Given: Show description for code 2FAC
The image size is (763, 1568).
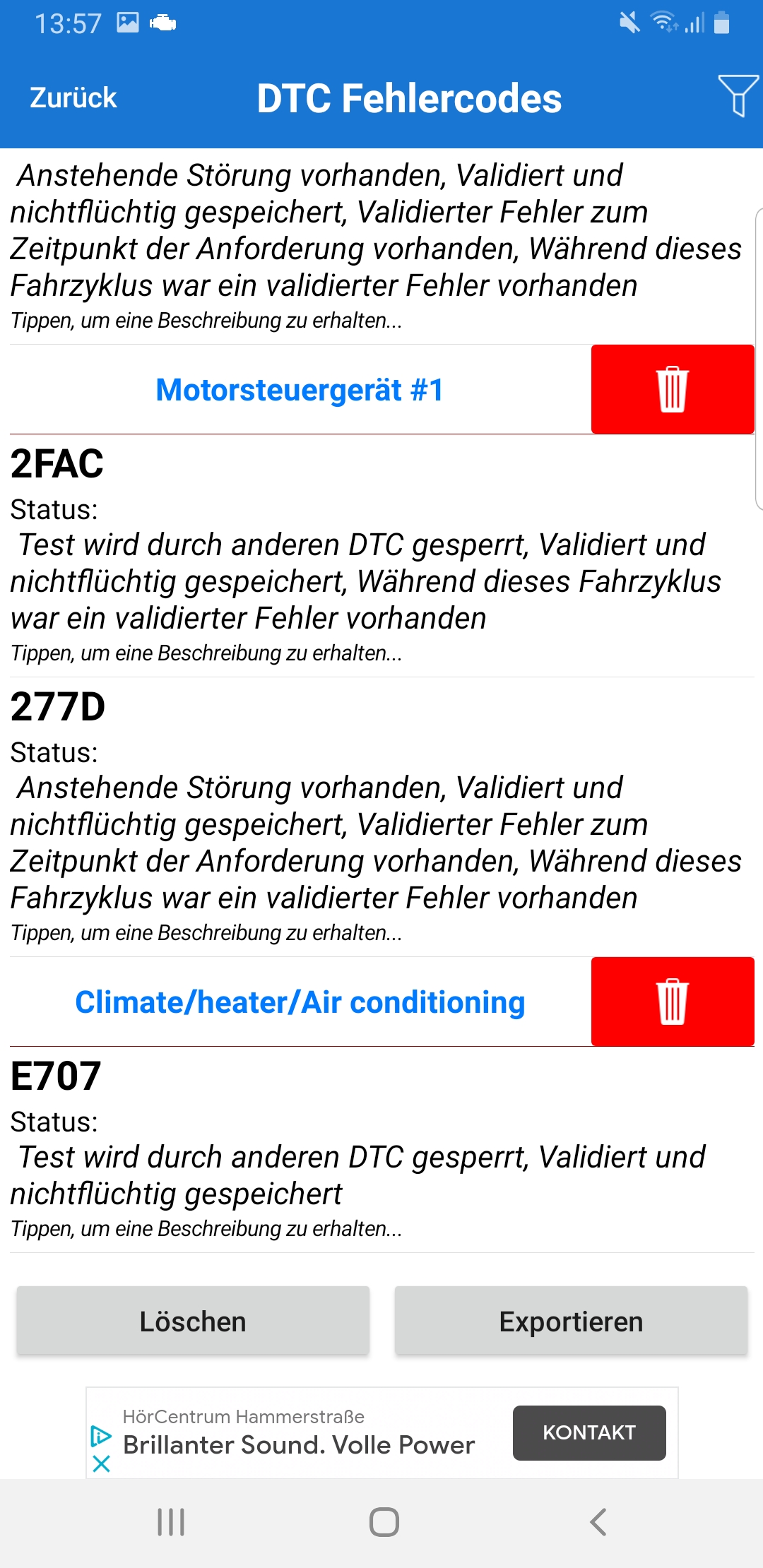Looking at the screenshot, I should pyautogui.click(x=206, y=653).
